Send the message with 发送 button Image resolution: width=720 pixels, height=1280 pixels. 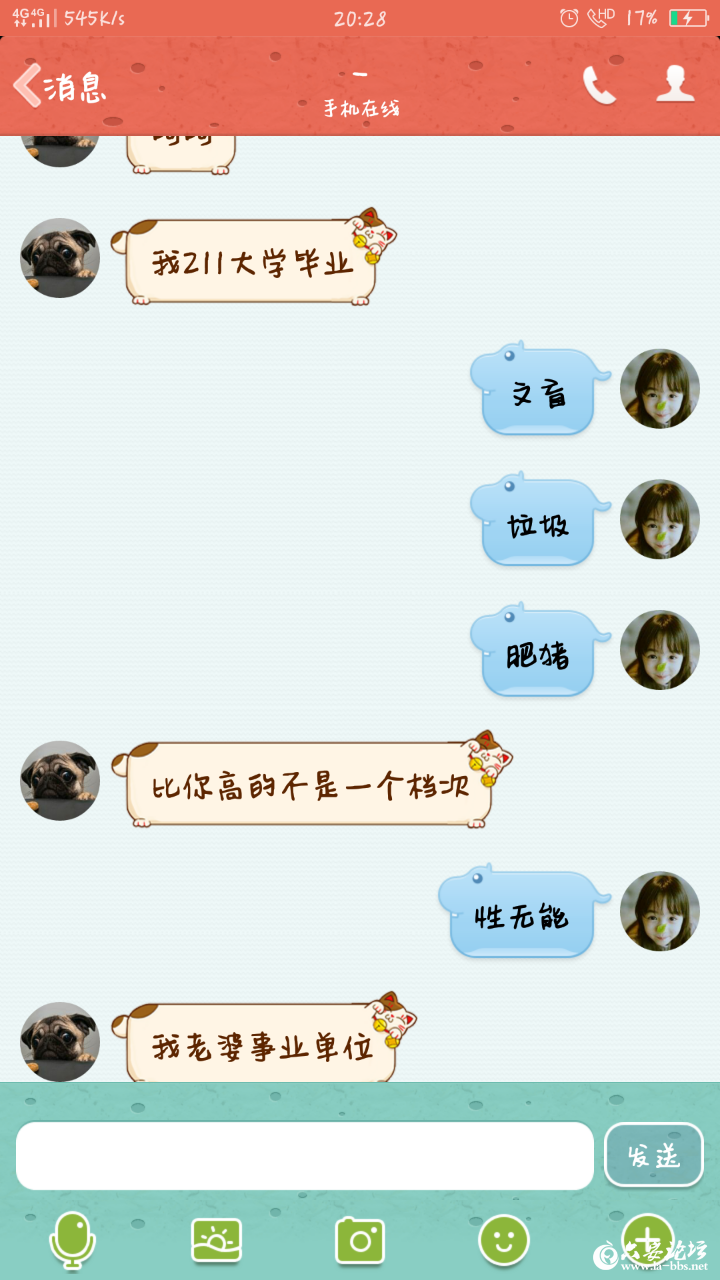coord(654,1155)
